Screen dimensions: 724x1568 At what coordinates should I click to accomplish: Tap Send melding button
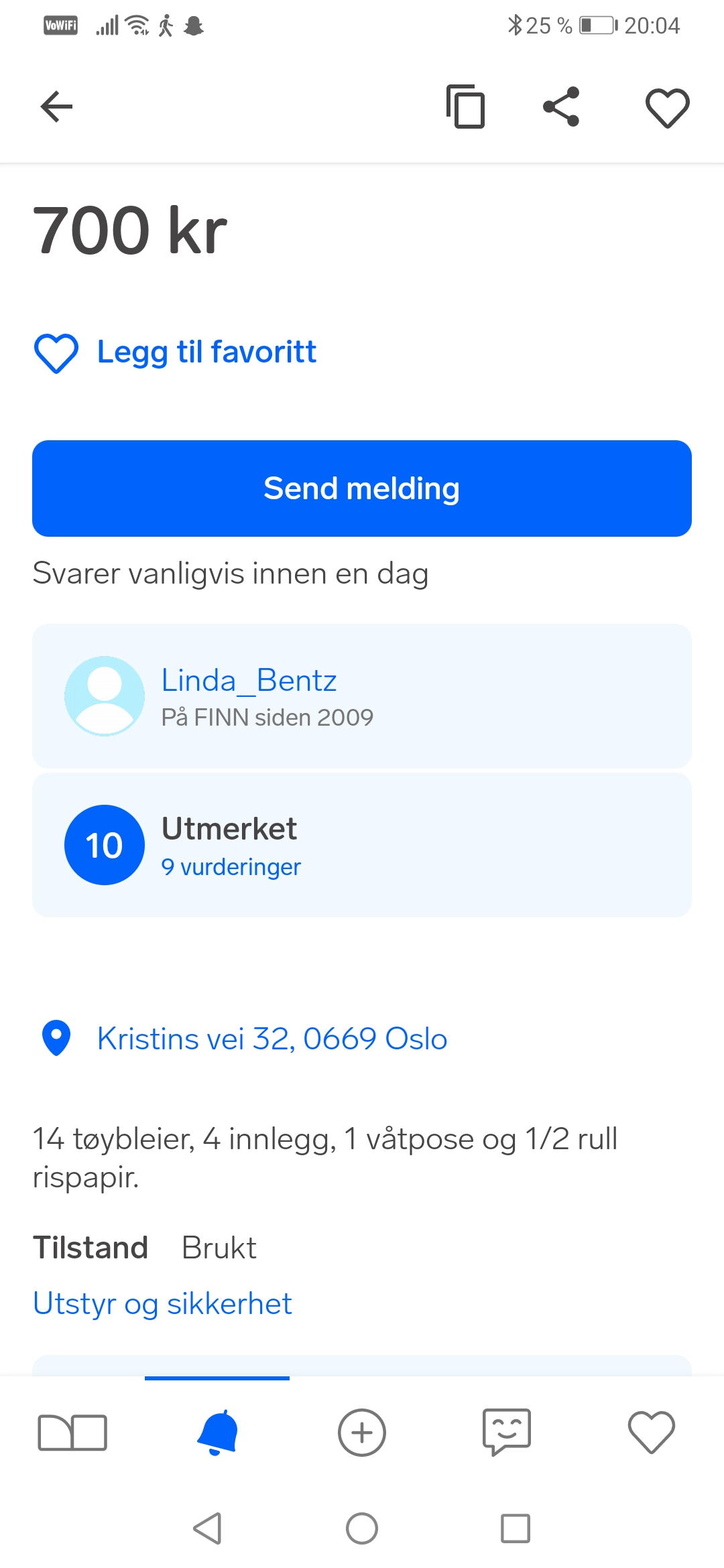click(x=362, y=488)
